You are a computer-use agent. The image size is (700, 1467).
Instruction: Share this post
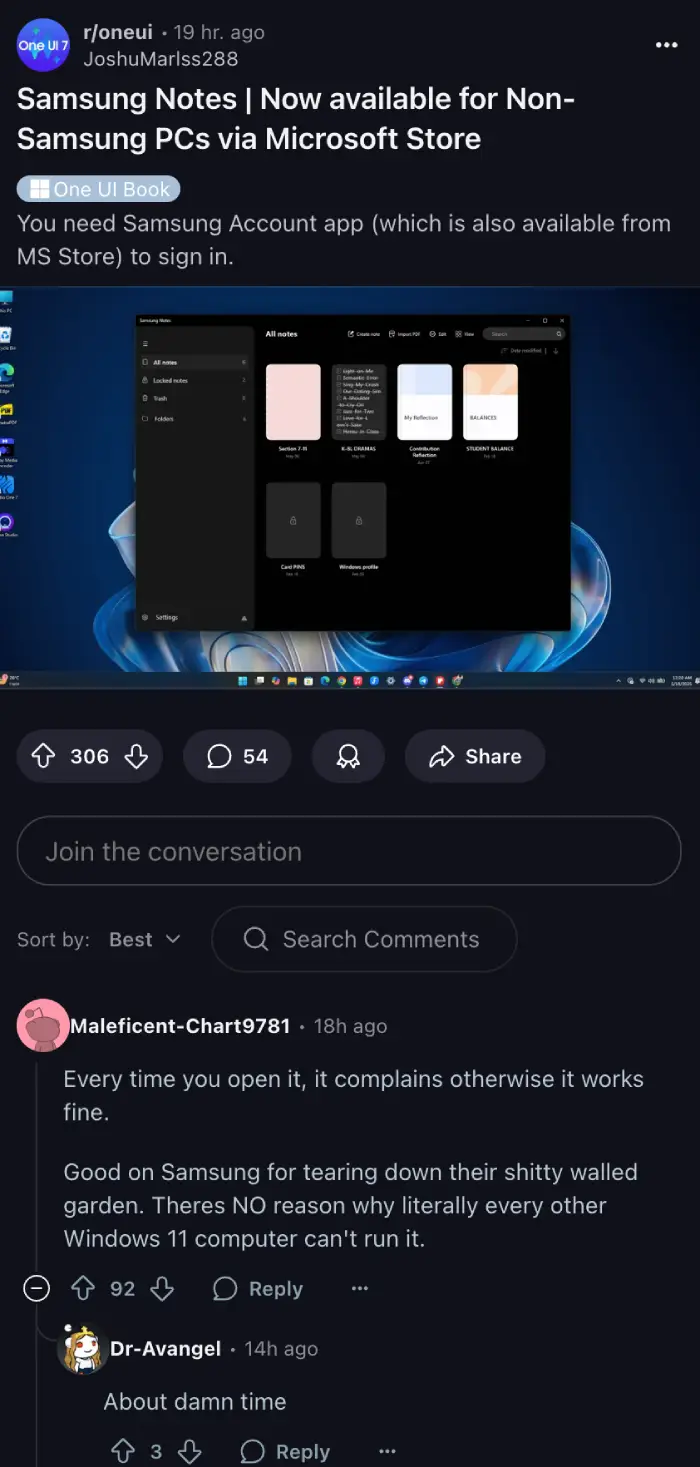coord(475,756)
